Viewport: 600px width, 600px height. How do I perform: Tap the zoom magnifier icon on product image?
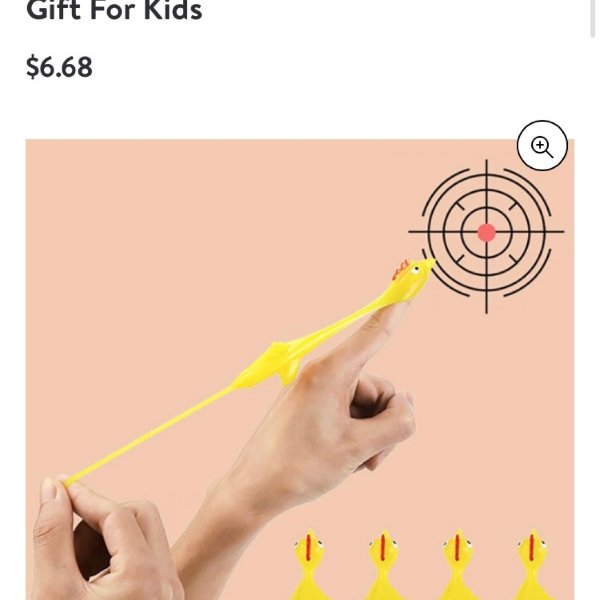542,146
